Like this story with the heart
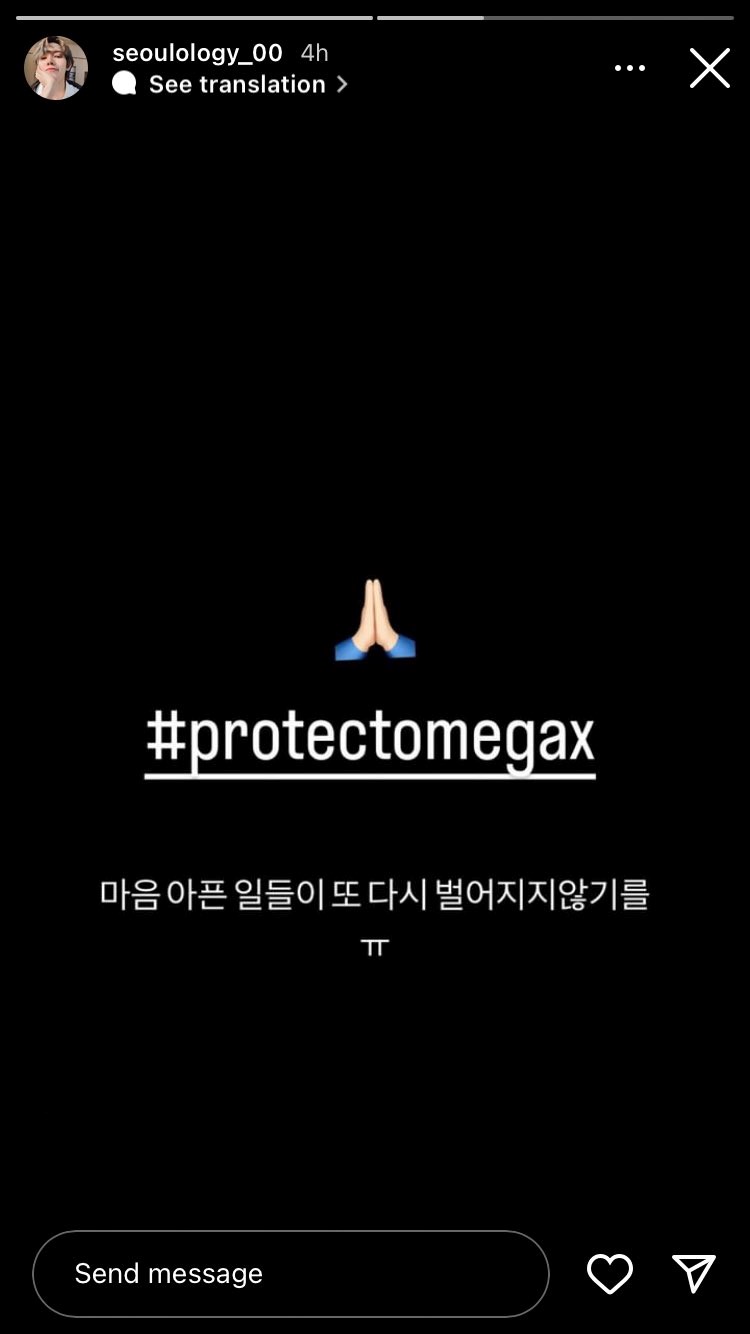This screenshot has width=750, height=1334. (x=610, y=1273)
